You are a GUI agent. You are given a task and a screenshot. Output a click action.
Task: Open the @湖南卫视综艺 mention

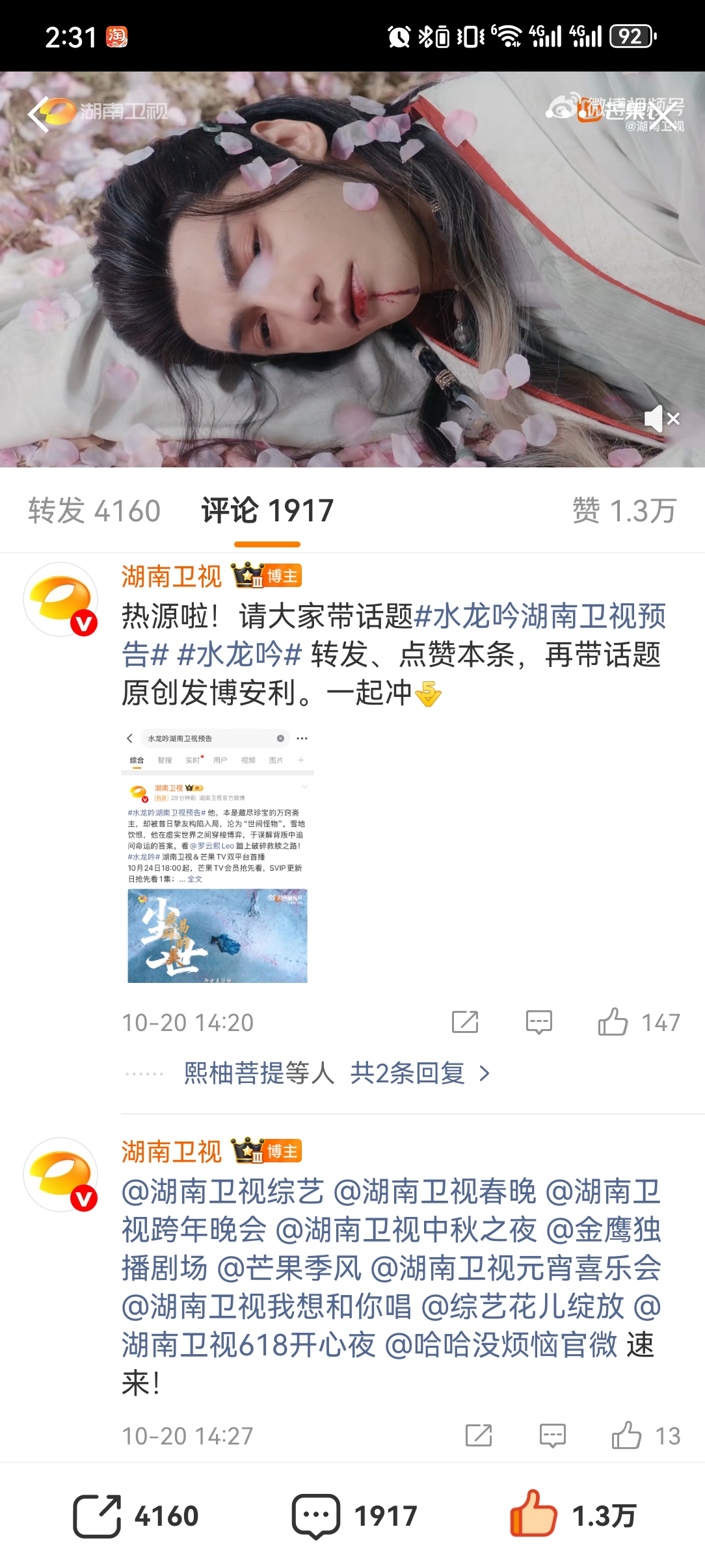click(x=222, y=1192)
